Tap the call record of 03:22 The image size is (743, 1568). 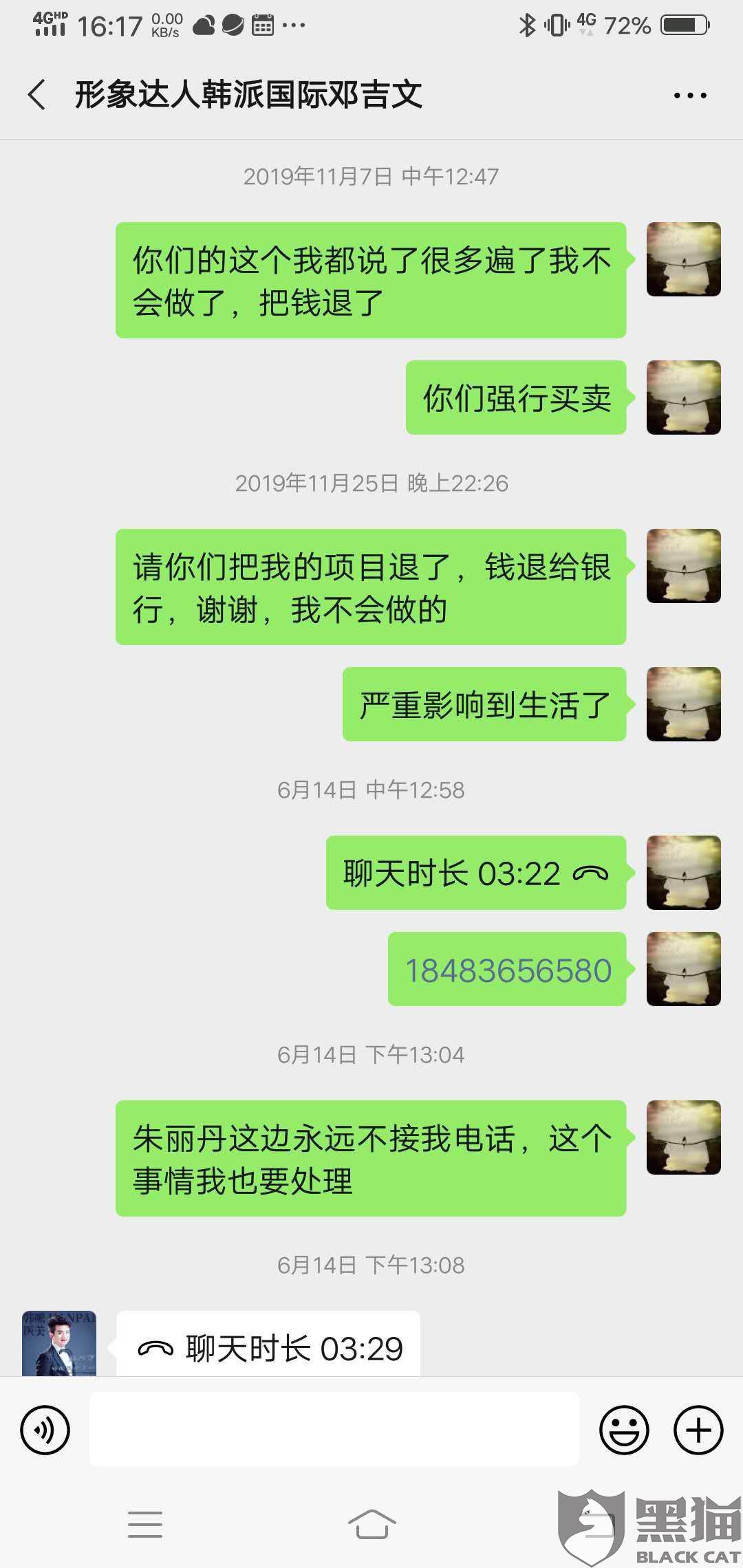tap(475, 873)
